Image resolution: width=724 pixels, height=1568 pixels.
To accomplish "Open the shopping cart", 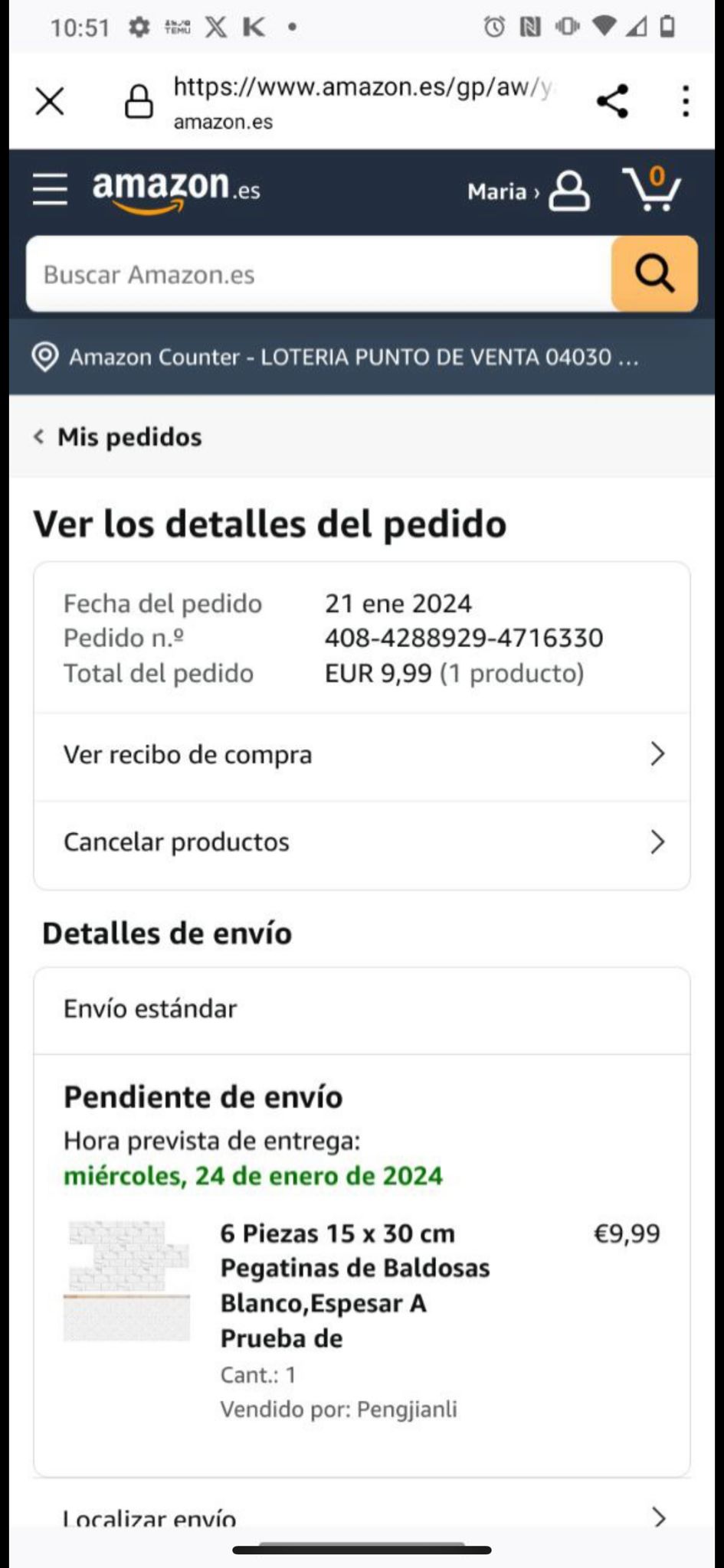I will click(652, 189).
